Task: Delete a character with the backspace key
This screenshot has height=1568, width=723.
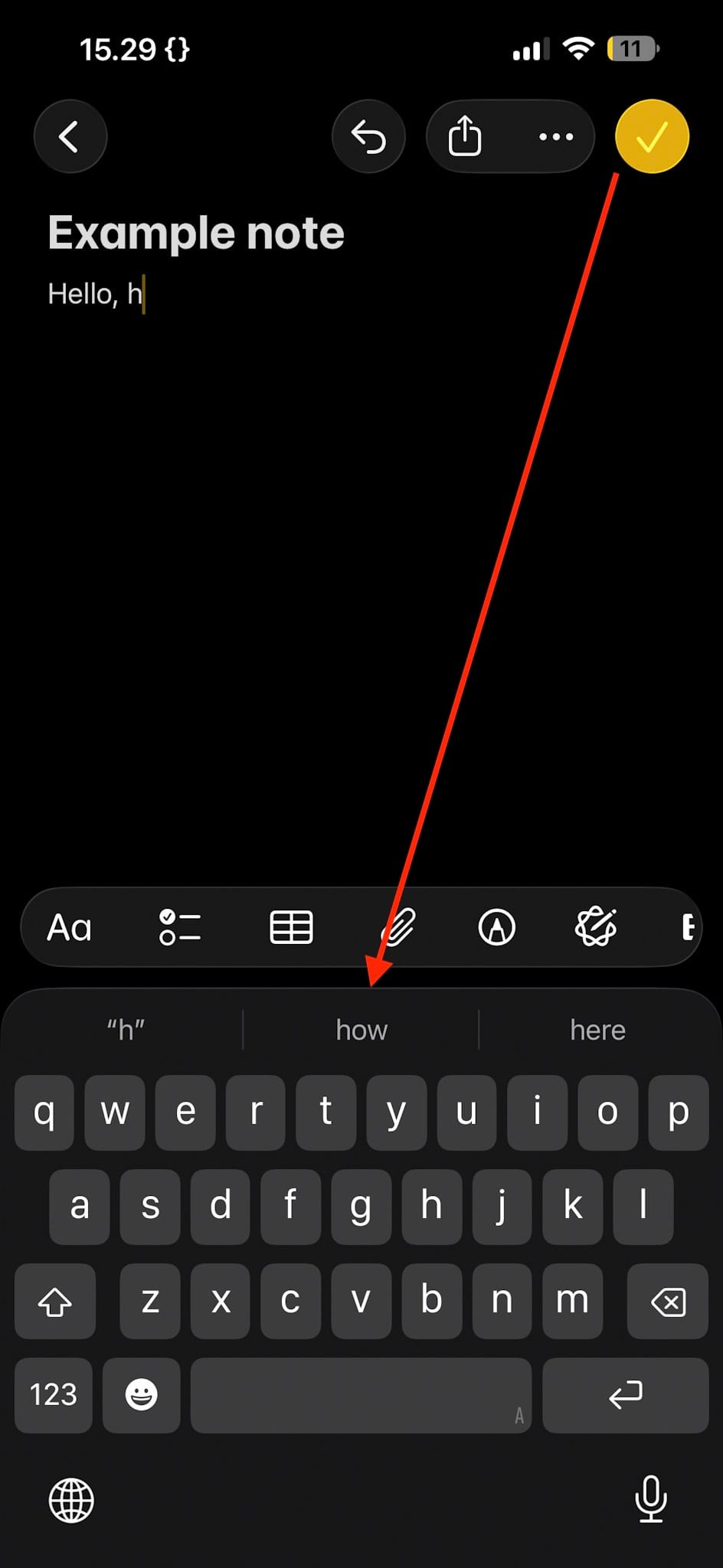Action: (x=667, y=1301)
